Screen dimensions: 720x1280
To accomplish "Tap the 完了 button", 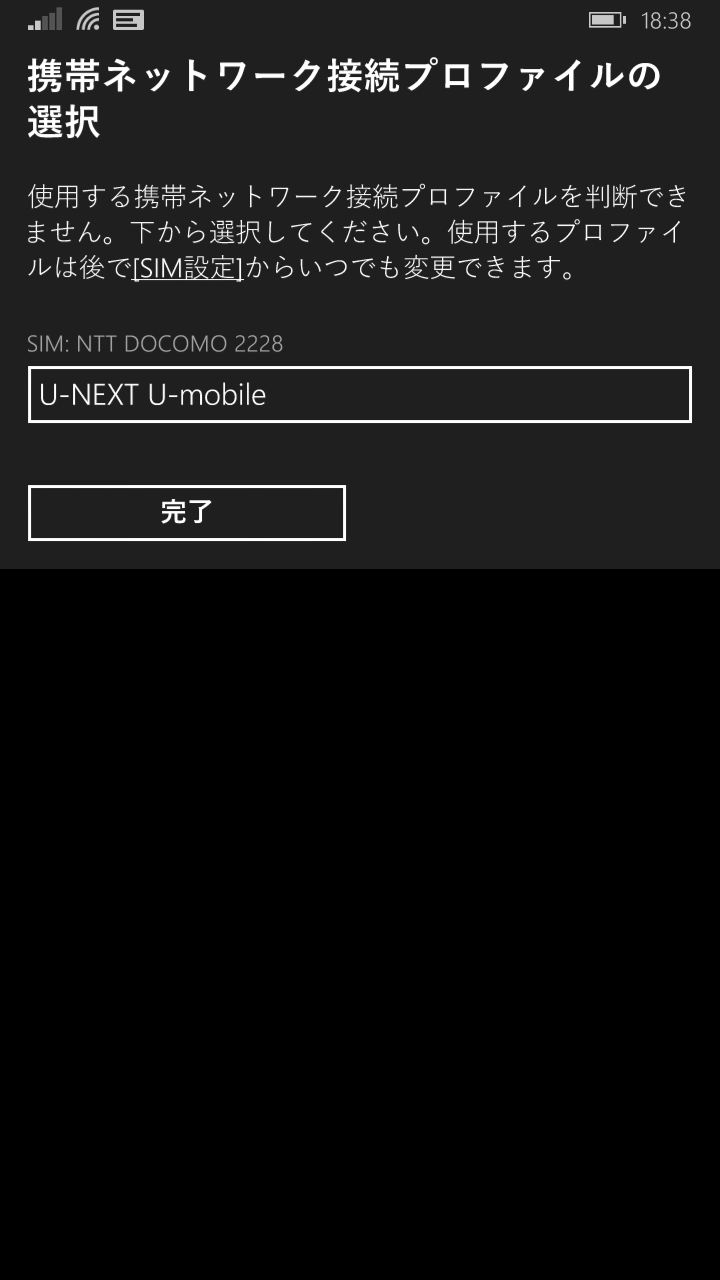I will tap(187, 513).
